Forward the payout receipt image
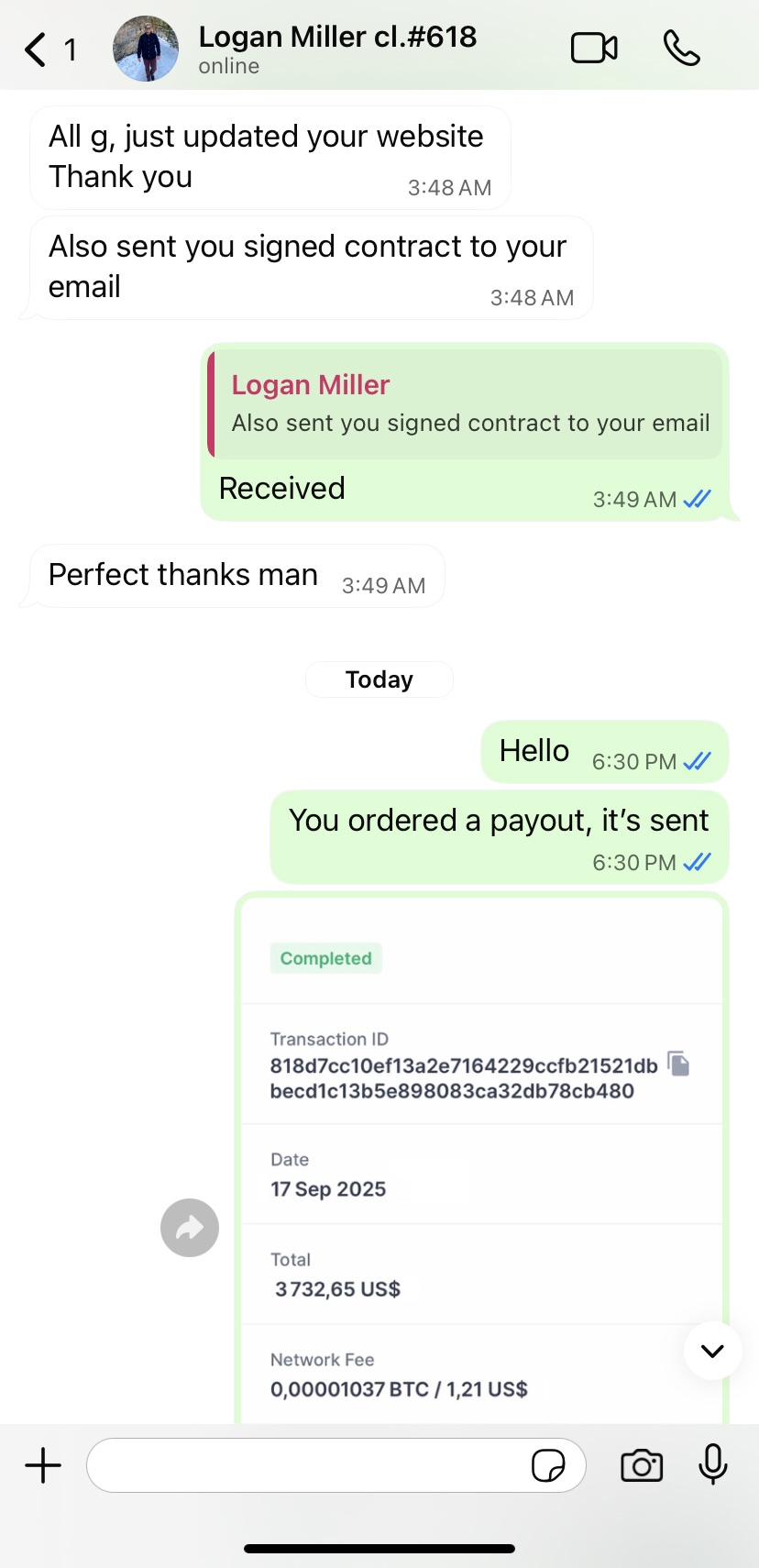This screenshot has width=759, height=1568. click(x=190, y=1227)
